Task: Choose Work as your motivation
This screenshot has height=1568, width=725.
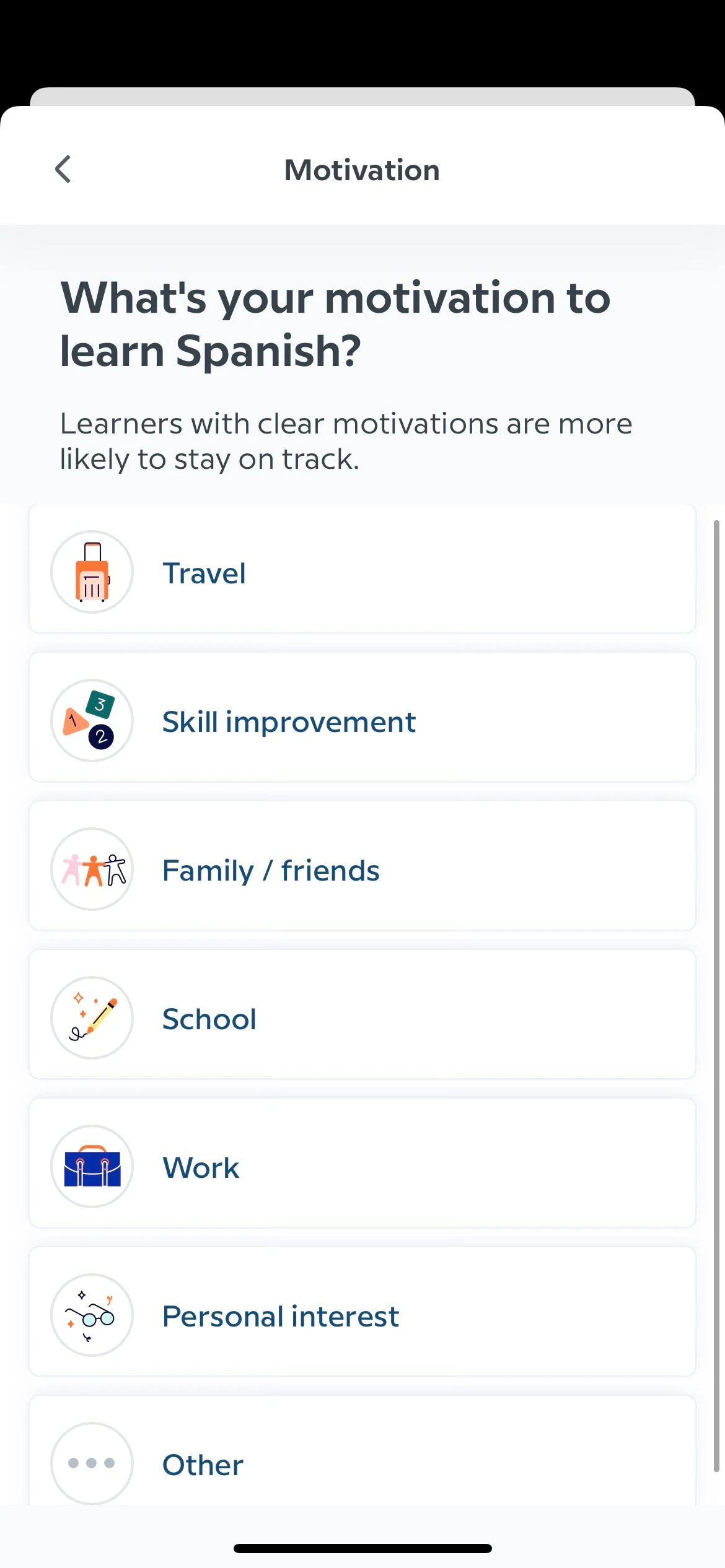Action: 362,1163
